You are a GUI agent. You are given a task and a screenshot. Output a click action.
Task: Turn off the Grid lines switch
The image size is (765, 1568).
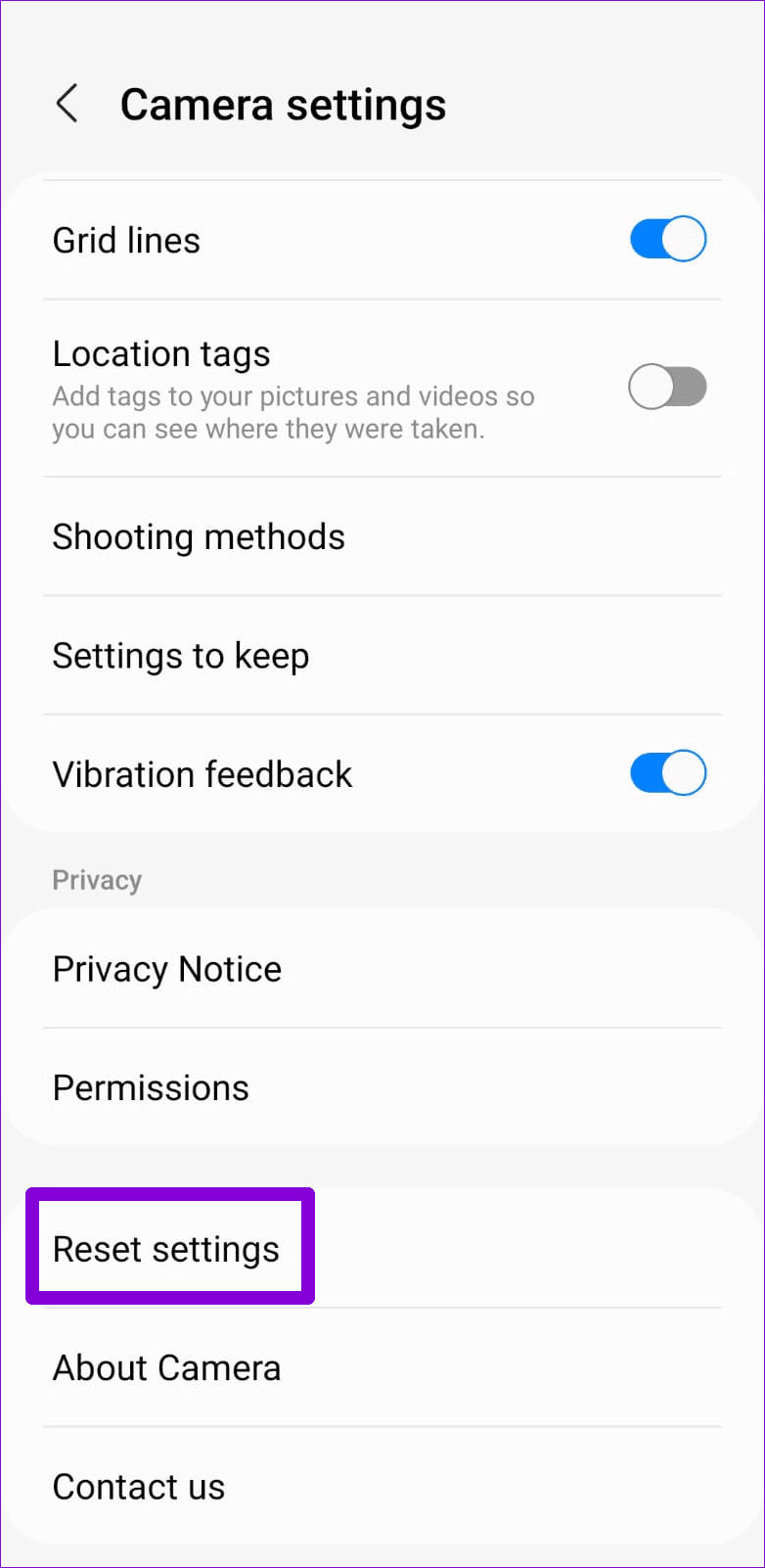[667, 240]
